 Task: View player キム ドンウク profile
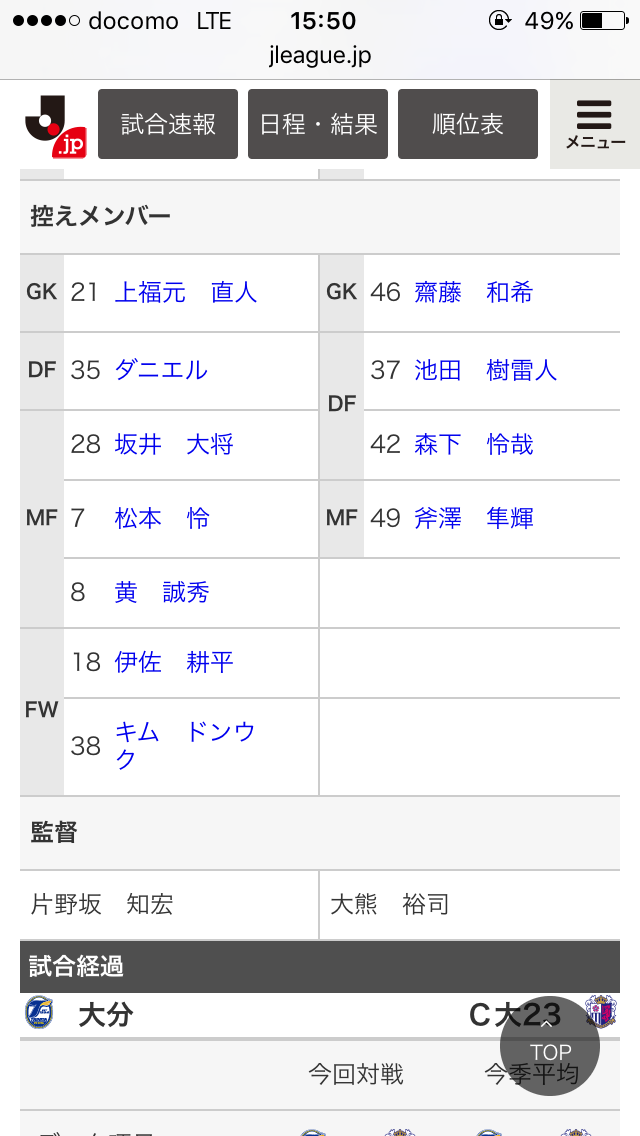185,745
